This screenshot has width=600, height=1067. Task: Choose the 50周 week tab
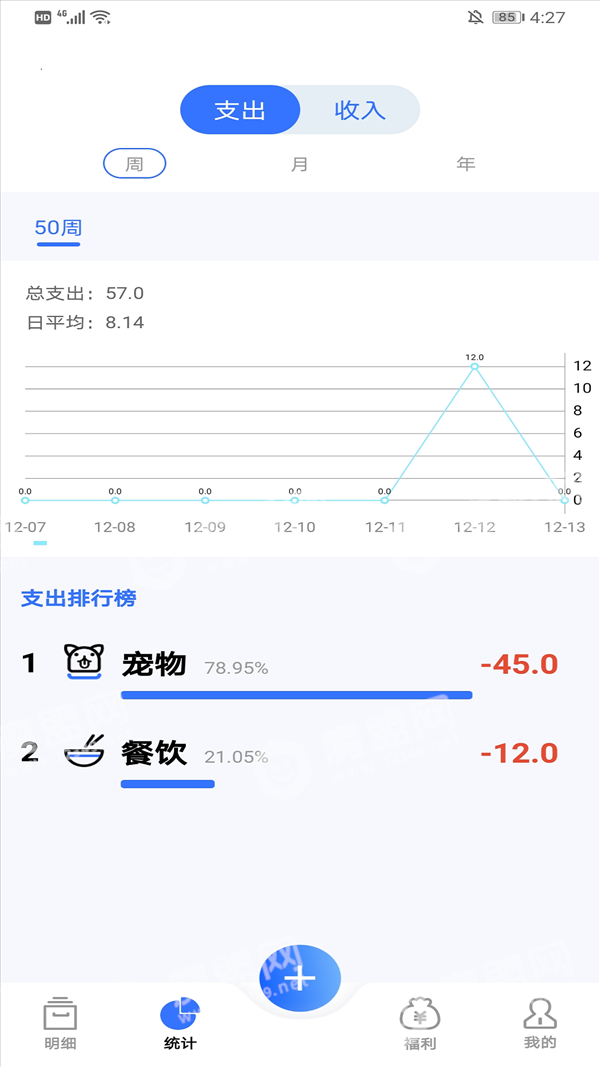(58, 228)
